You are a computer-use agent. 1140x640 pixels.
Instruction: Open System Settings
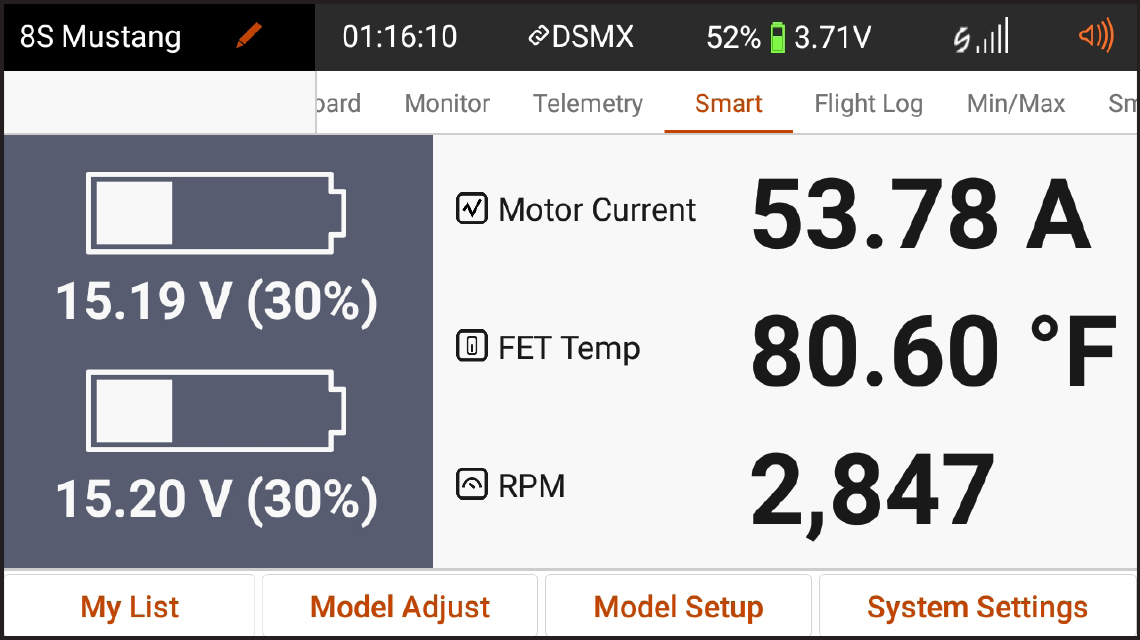pyautogui.click(x=977, y=606)
